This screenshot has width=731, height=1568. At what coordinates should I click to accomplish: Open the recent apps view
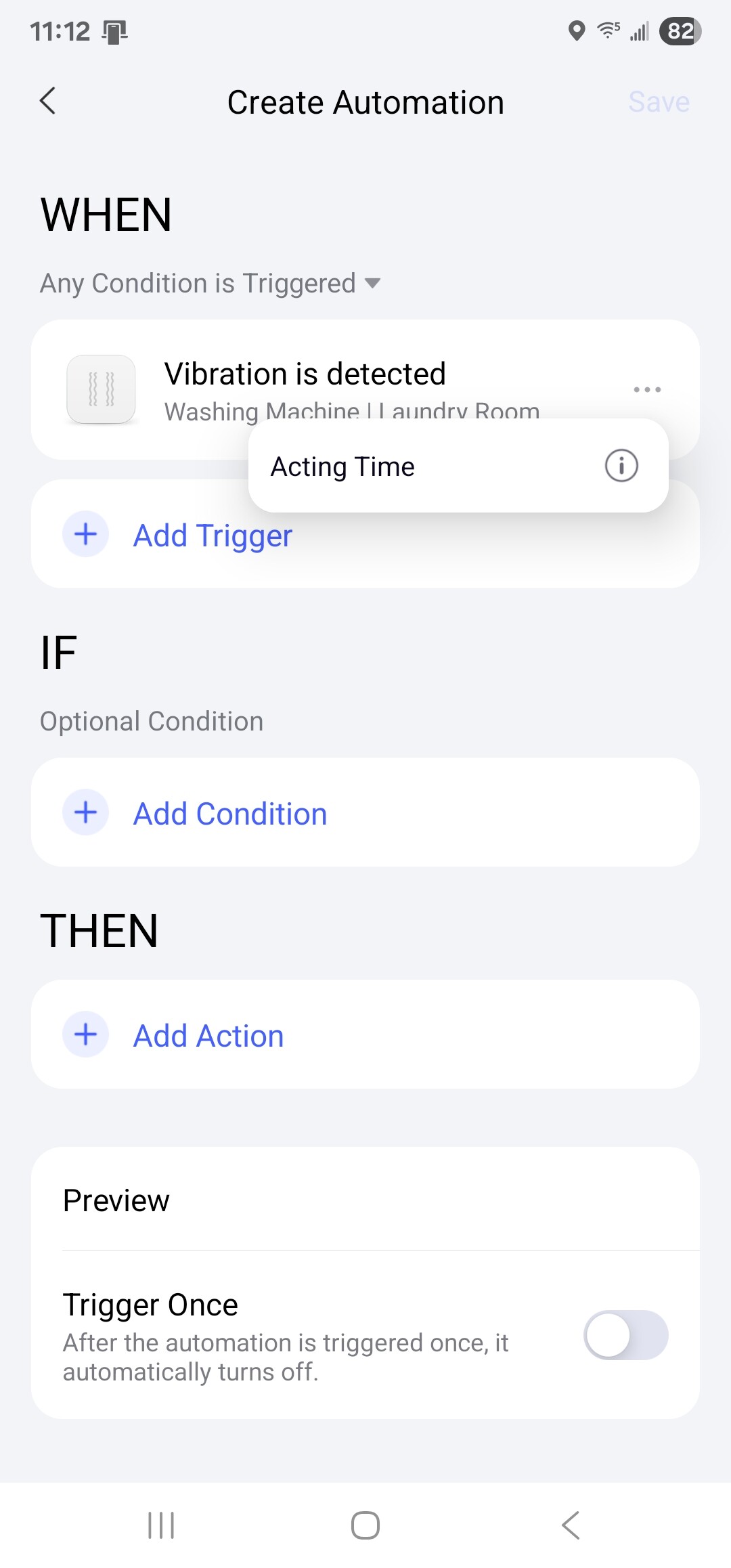click(x=161, y=1525)
